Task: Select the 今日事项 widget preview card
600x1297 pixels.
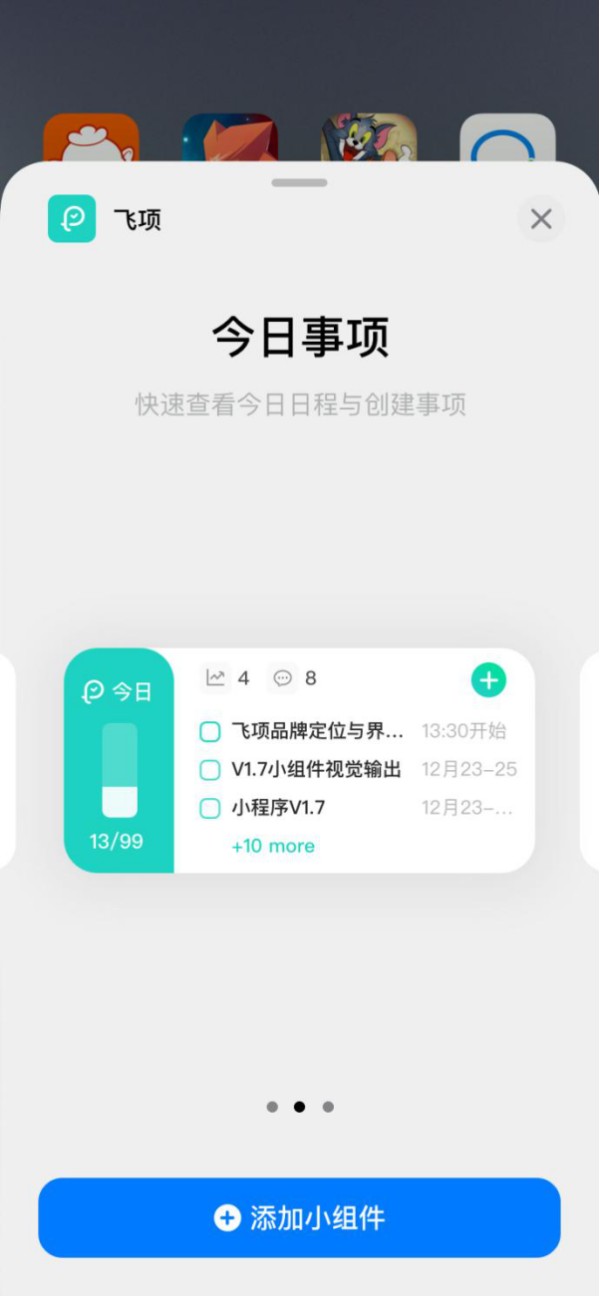Action: [299, 761]
